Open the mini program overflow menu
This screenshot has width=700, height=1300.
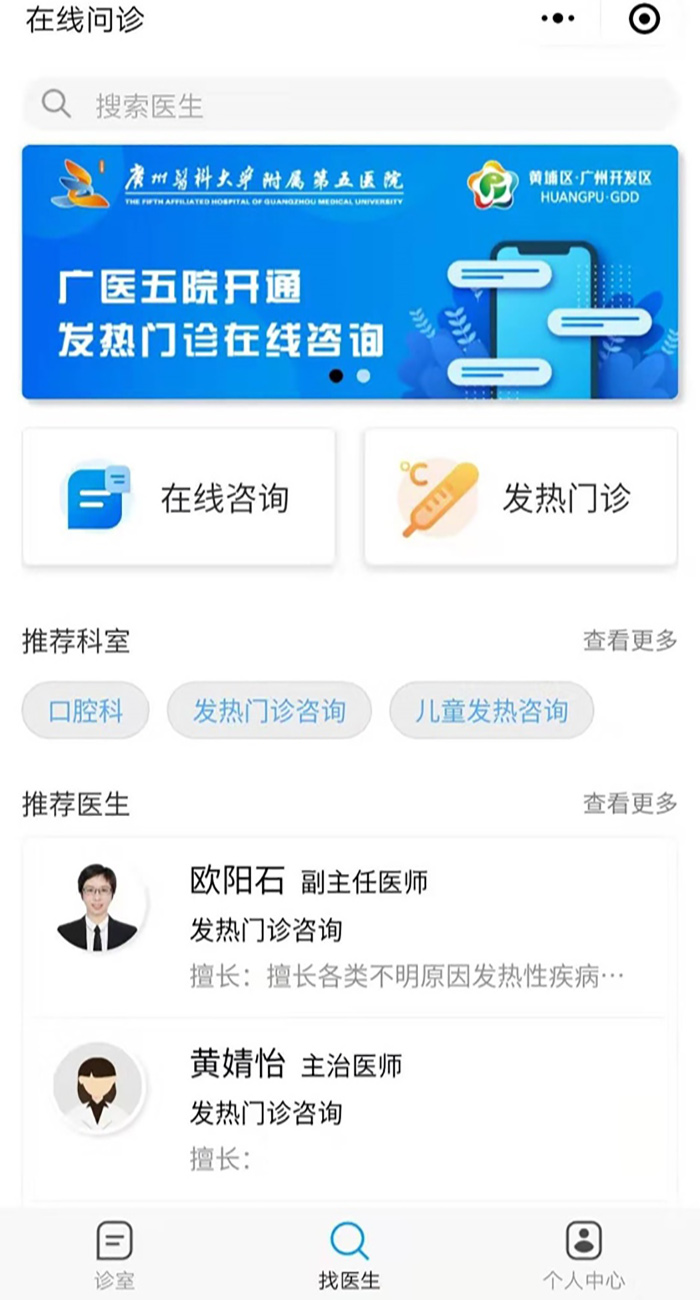(558, 19)
